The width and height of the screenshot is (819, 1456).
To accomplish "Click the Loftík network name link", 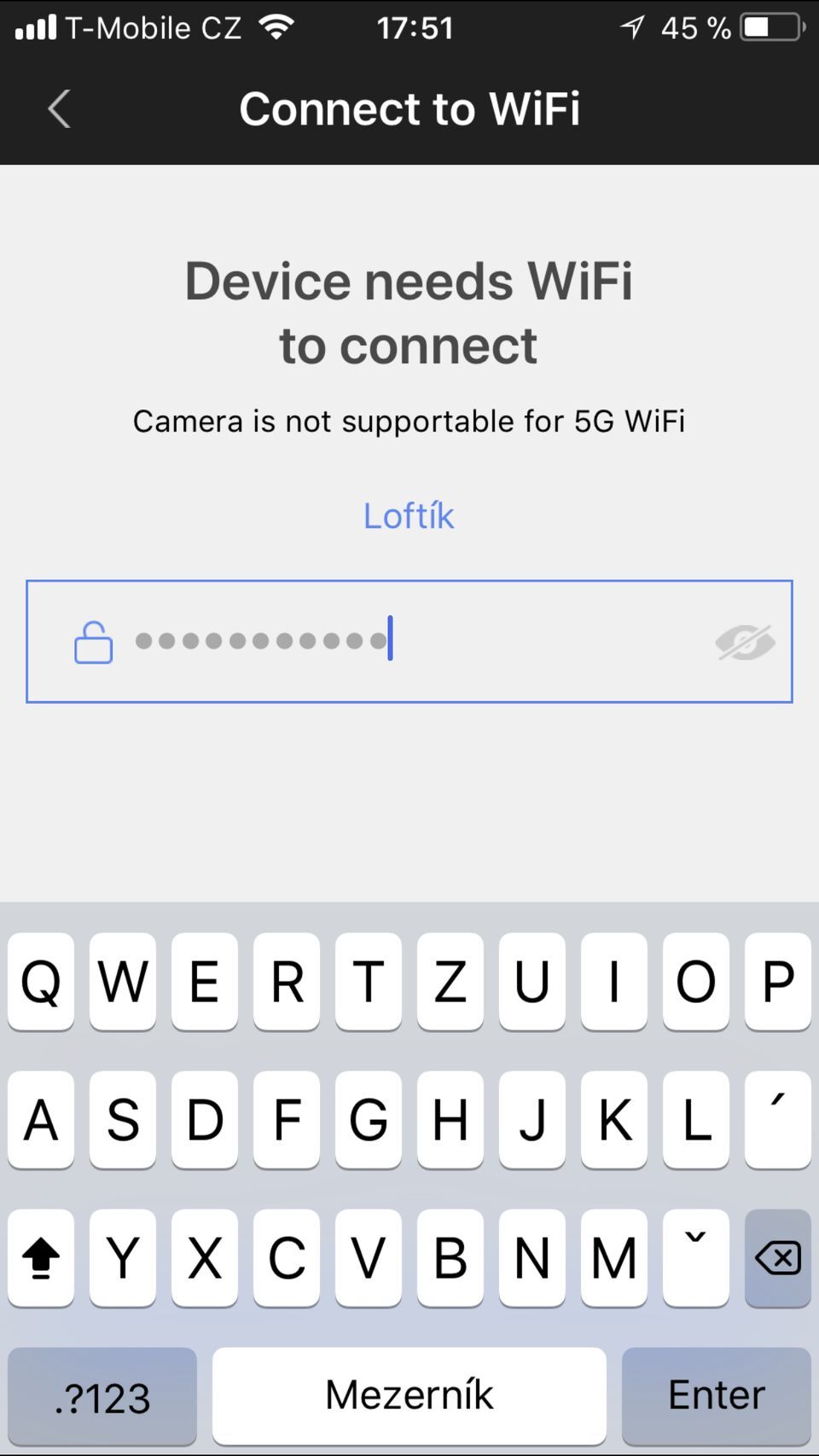I will click(x=408, y=515).
